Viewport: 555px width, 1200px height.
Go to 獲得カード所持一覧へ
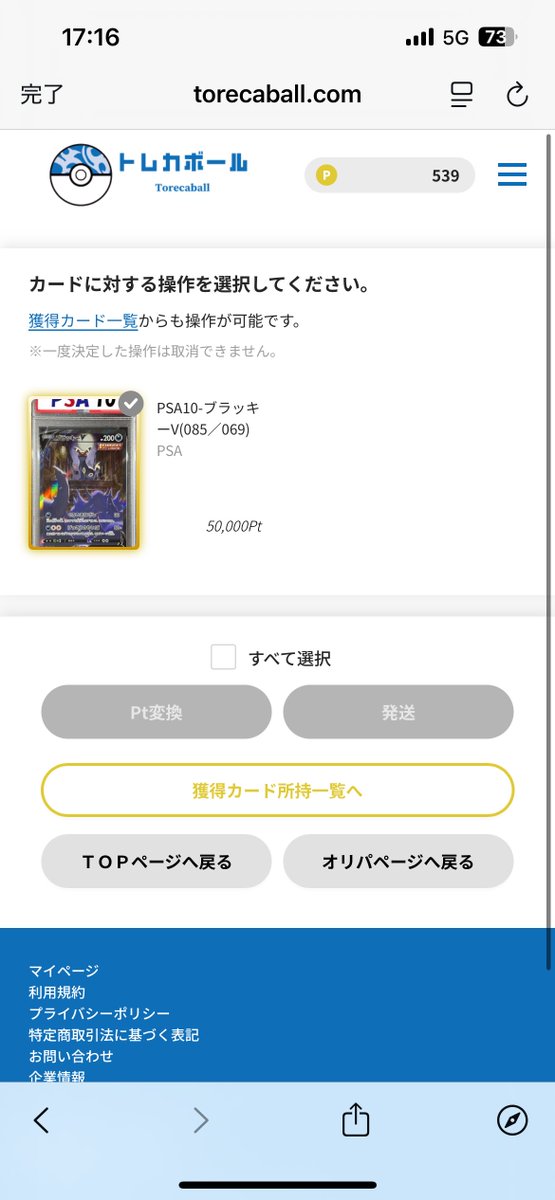click(277, 790)
